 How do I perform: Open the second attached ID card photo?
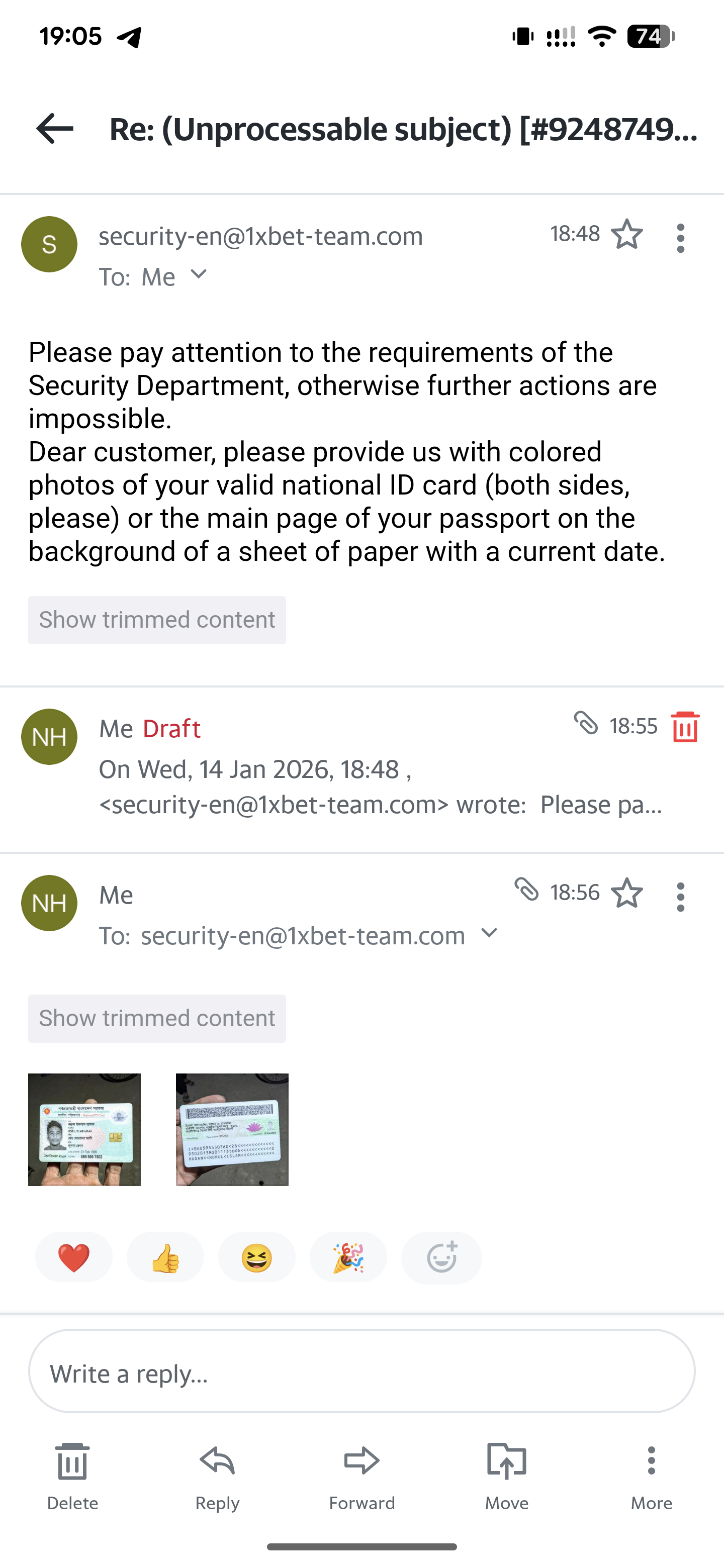point(232,1129)
